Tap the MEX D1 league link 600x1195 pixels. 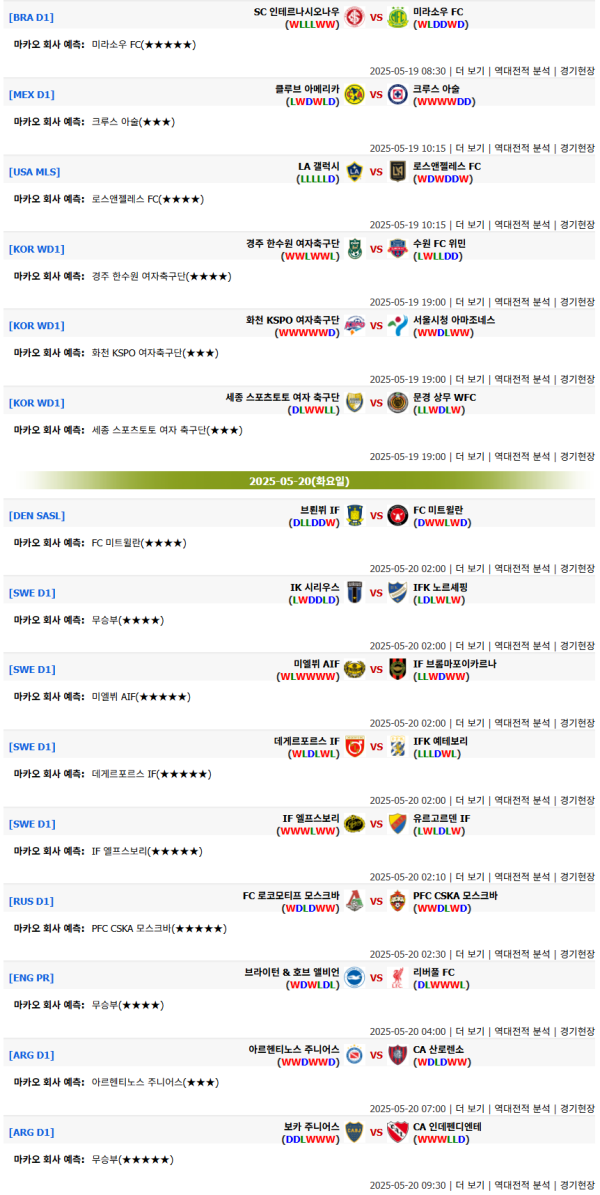tap(32, 94)
